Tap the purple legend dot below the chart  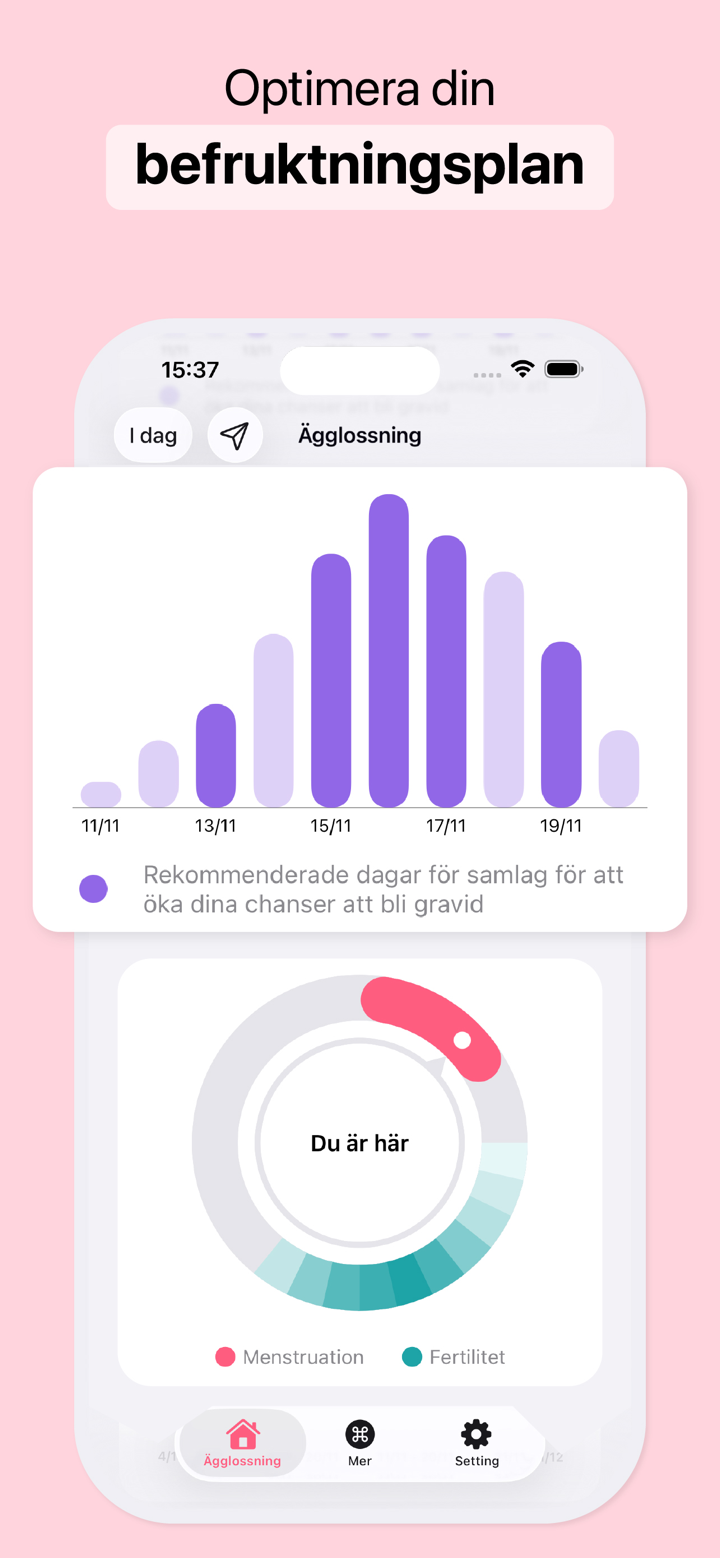[x=93, y=888]
